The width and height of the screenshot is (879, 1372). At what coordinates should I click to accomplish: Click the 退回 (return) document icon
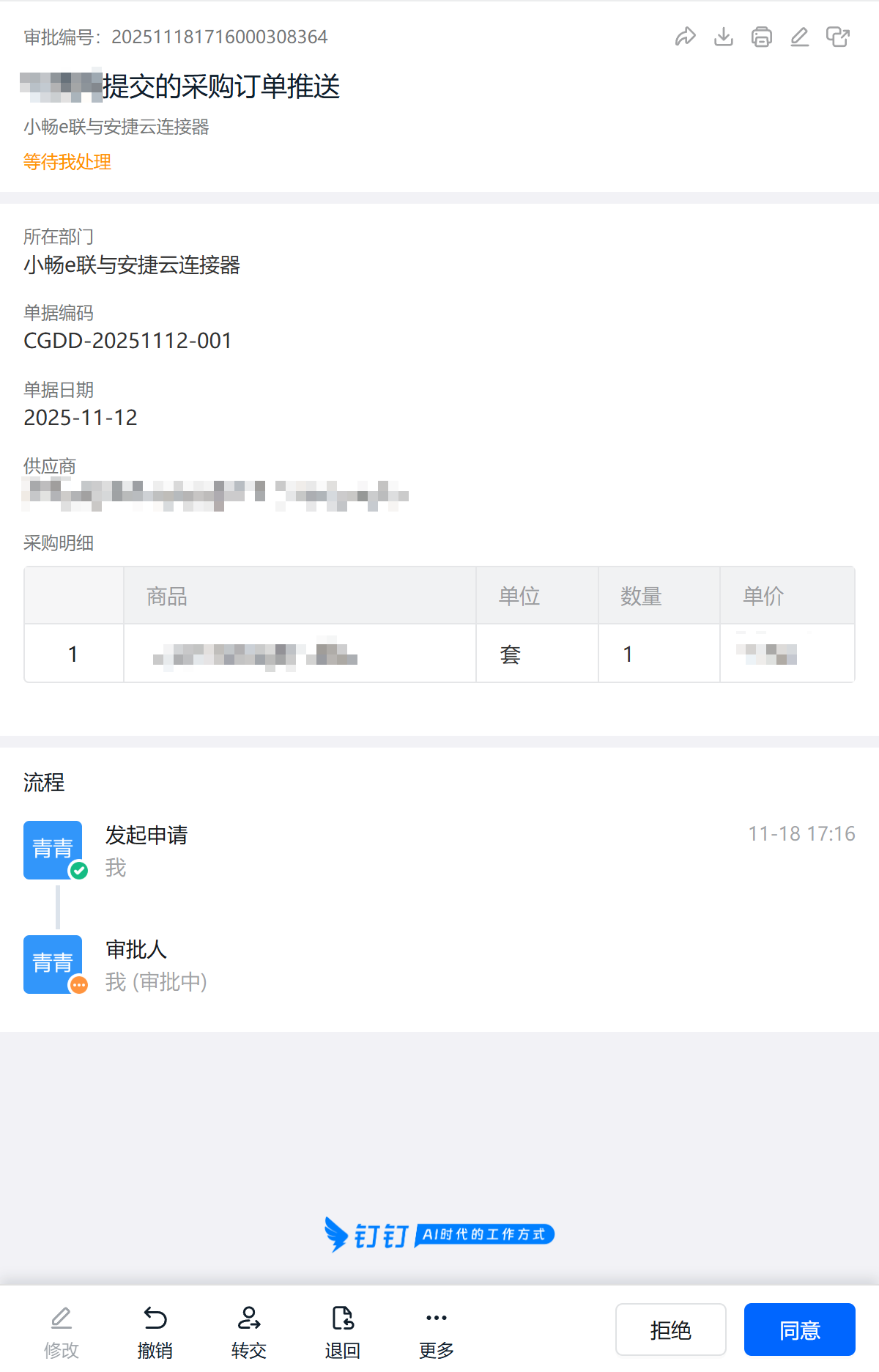342,1316
